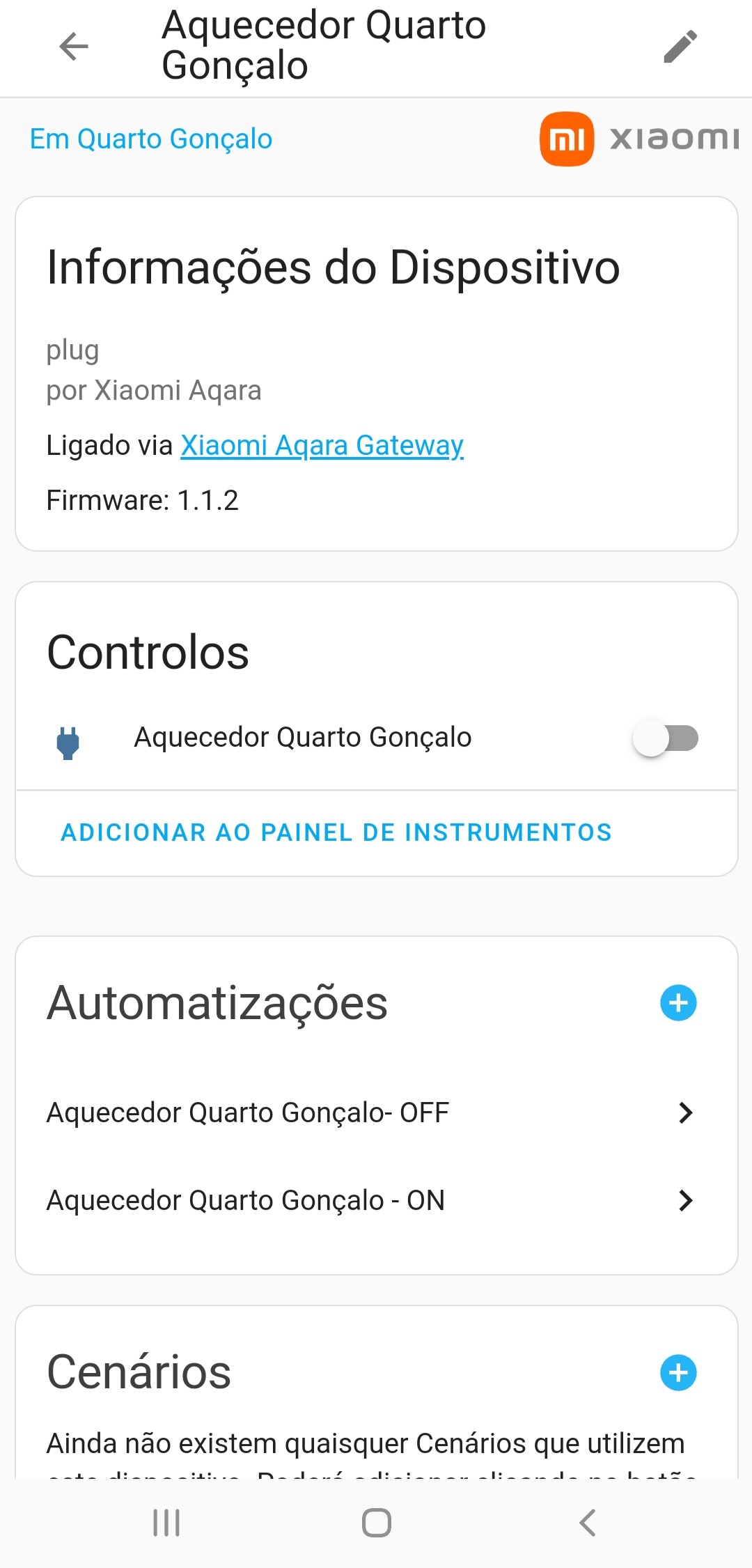Go to the system home screen
Viewport: 752px width, 1568px height.
click(377, 1523)
